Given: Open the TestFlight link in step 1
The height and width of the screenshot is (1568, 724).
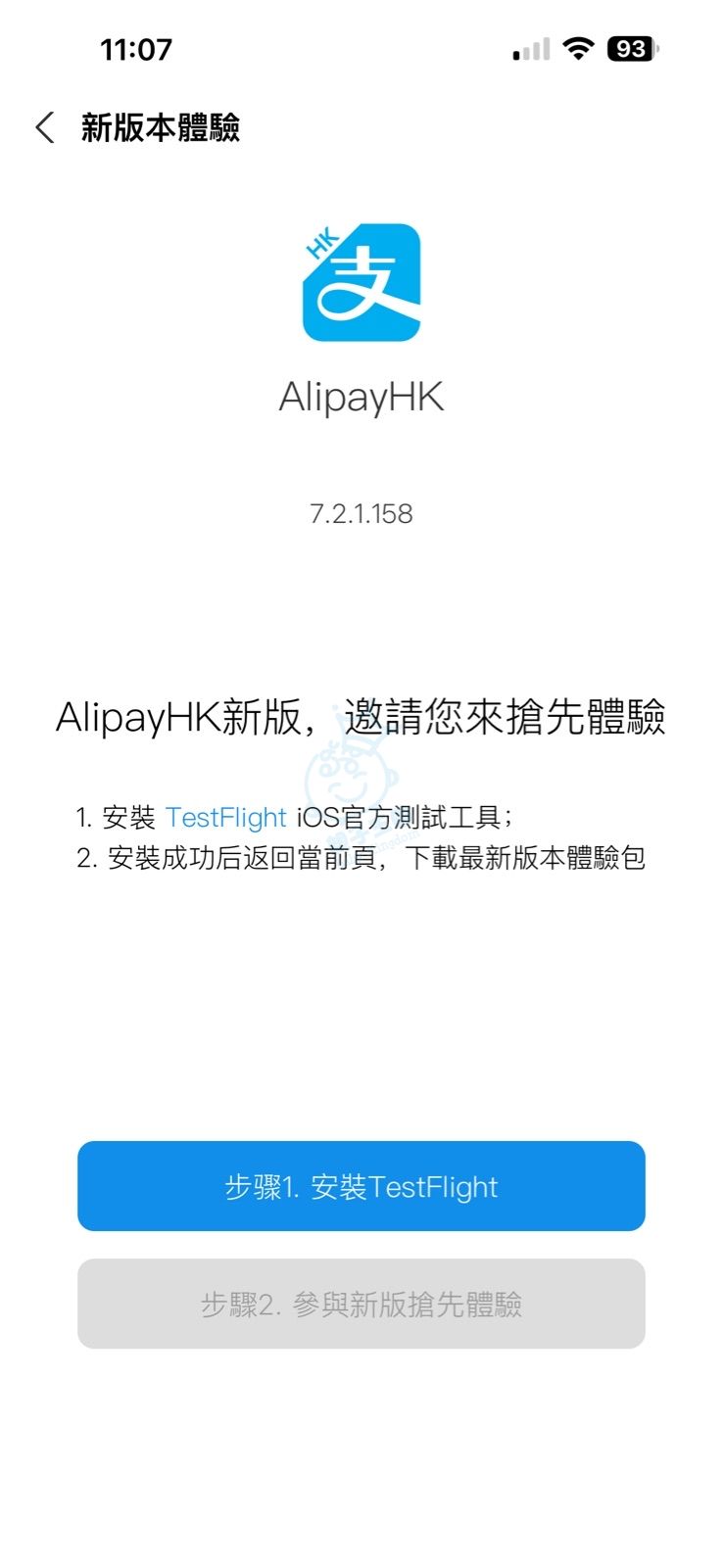Looking at the screenshot, I should (226, 817).
